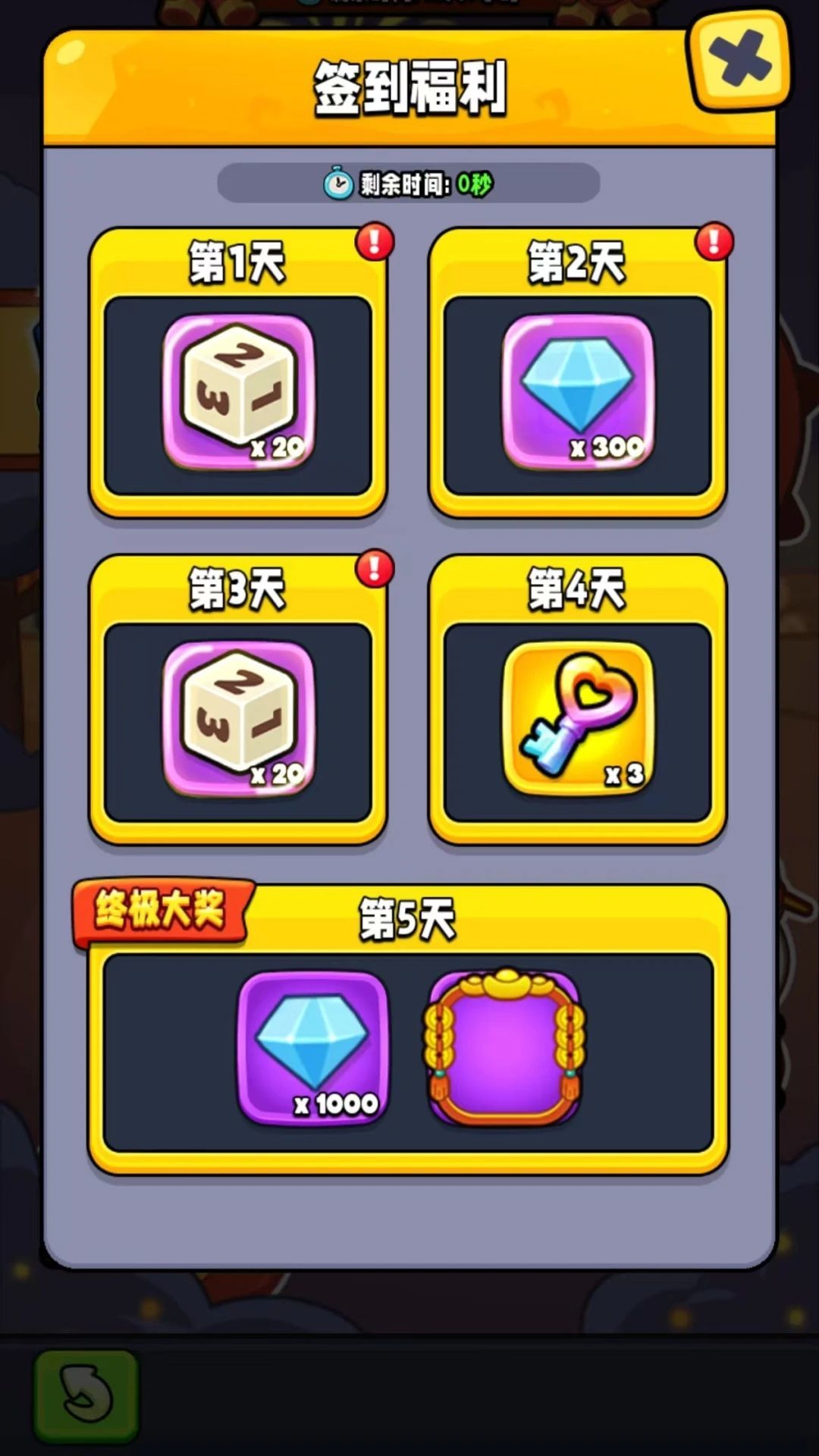This screenshot has height=1456, width=819.
Task: Tap the red exclamation badge on 第1天
Action: (373, 243)
